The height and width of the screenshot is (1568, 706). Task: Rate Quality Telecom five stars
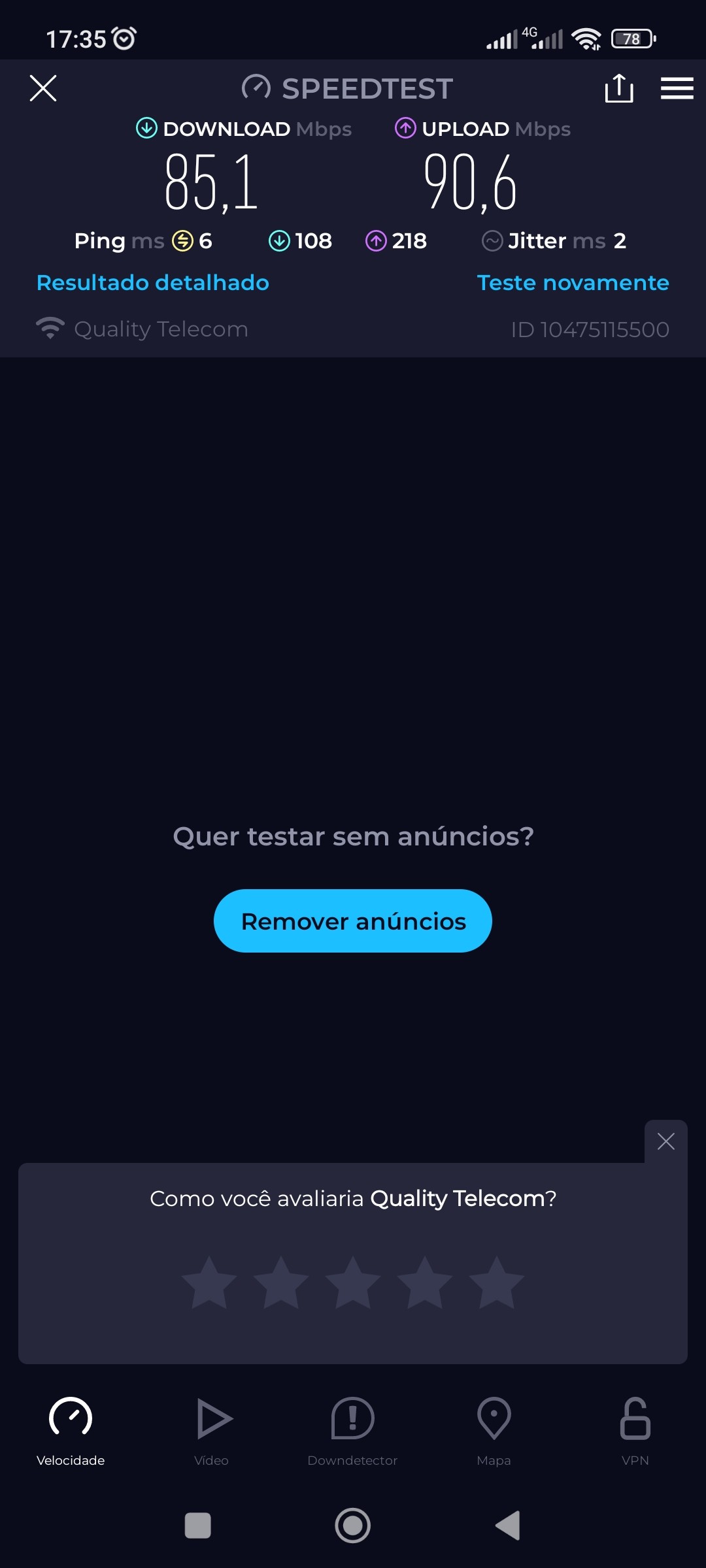click(497, 1282)
